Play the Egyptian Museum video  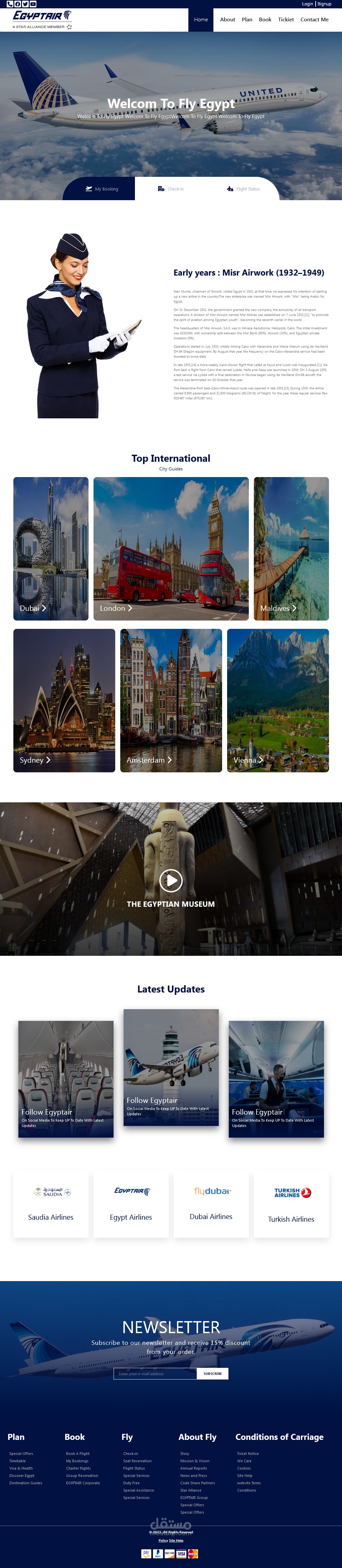[171, 879]
